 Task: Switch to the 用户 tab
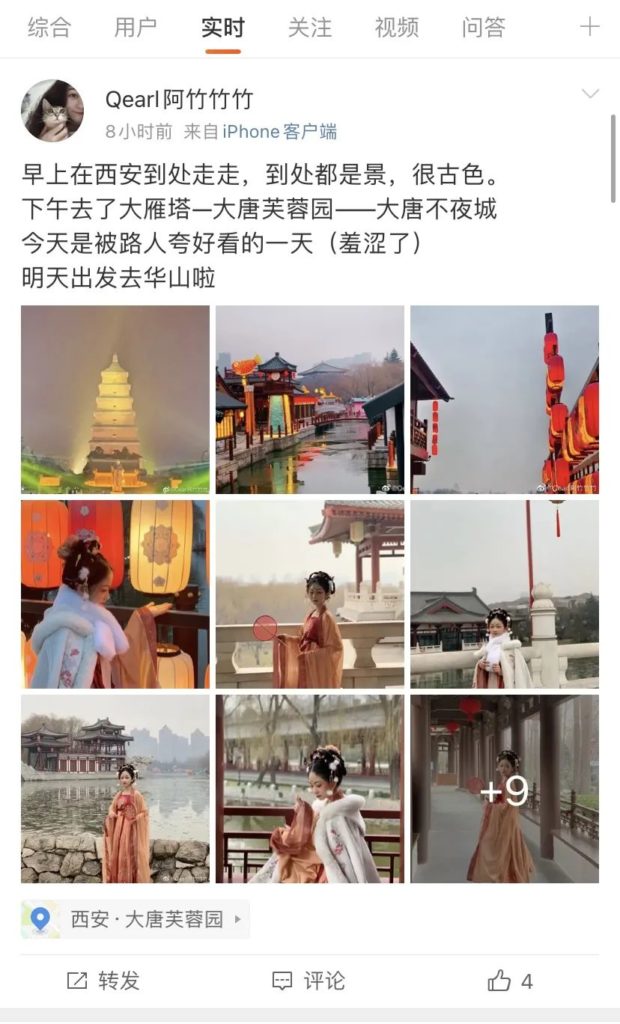(x=135, y=27)
